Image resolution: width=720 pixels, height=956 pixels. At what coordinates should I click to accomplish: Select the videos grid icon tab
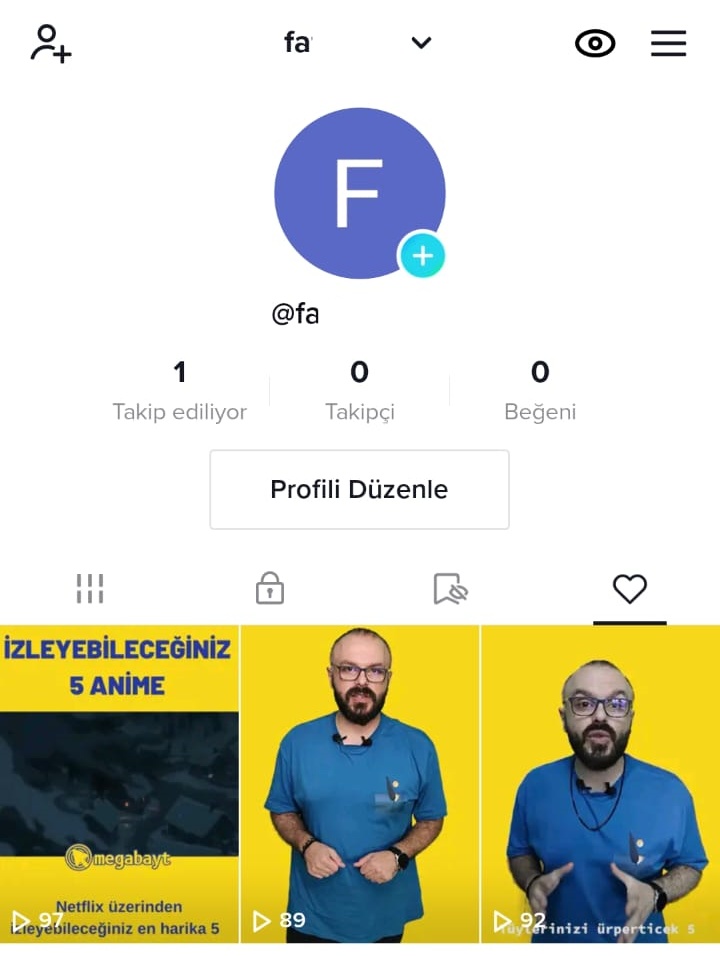point(89,588)
